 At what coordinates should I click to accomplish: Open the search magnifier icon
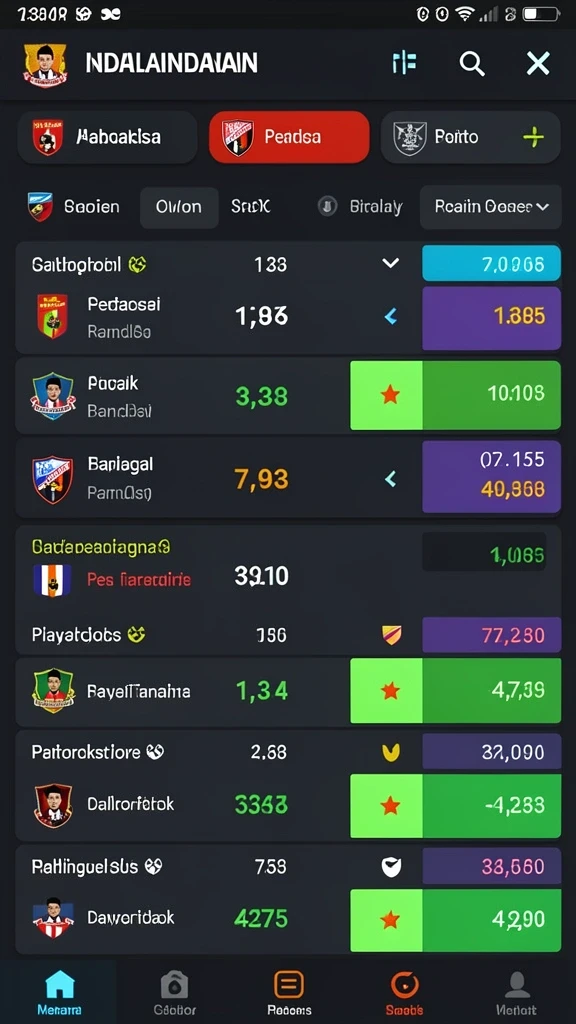pos(472,63)
